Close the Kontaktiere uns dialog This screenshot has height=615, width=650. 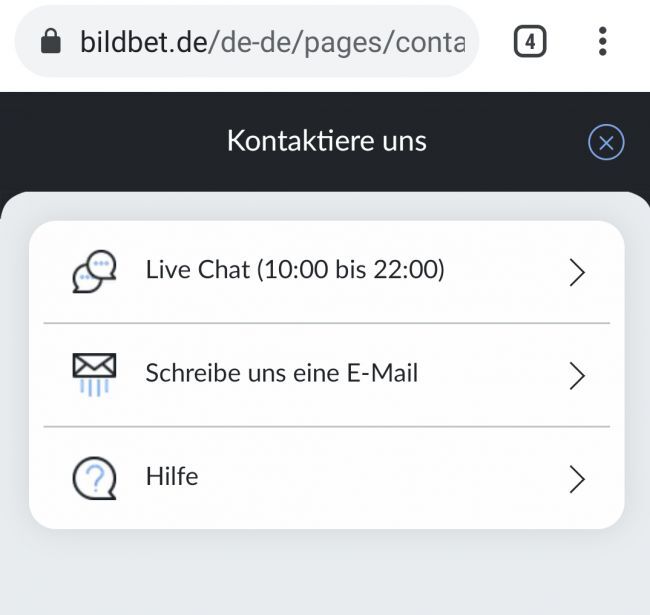[x=605, y=142]
